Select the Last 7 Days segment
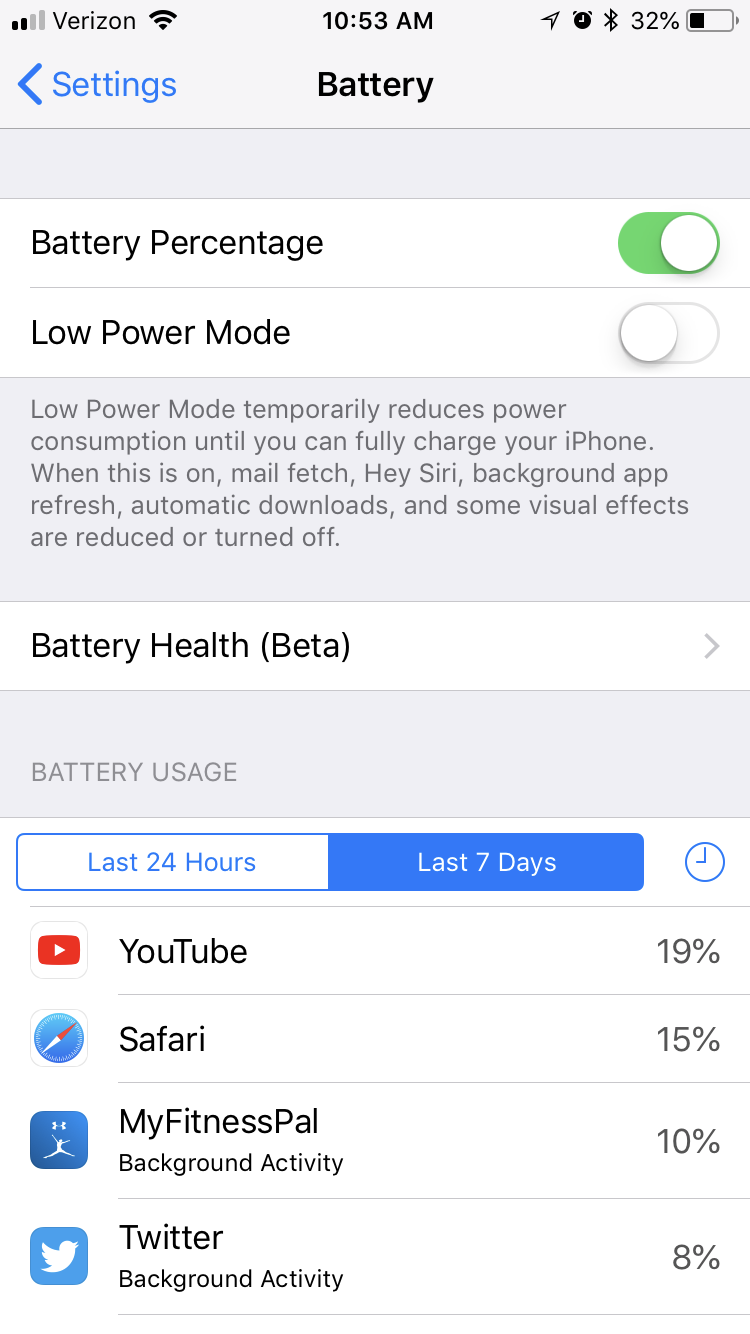750x1334 pixels. [486, 862]
